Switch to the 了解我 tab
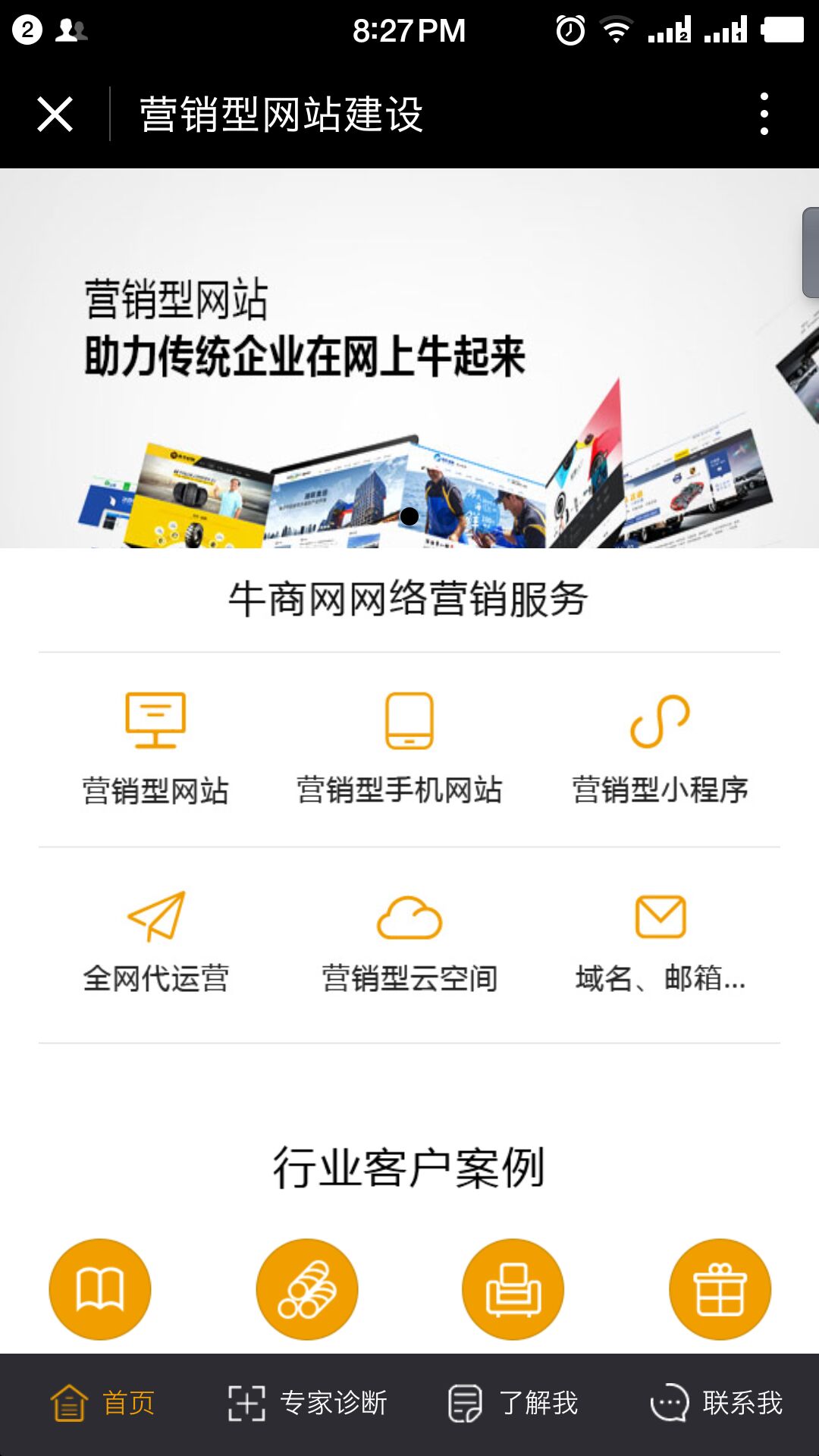Viewport: 819px width, 1456px height. 513,1403
